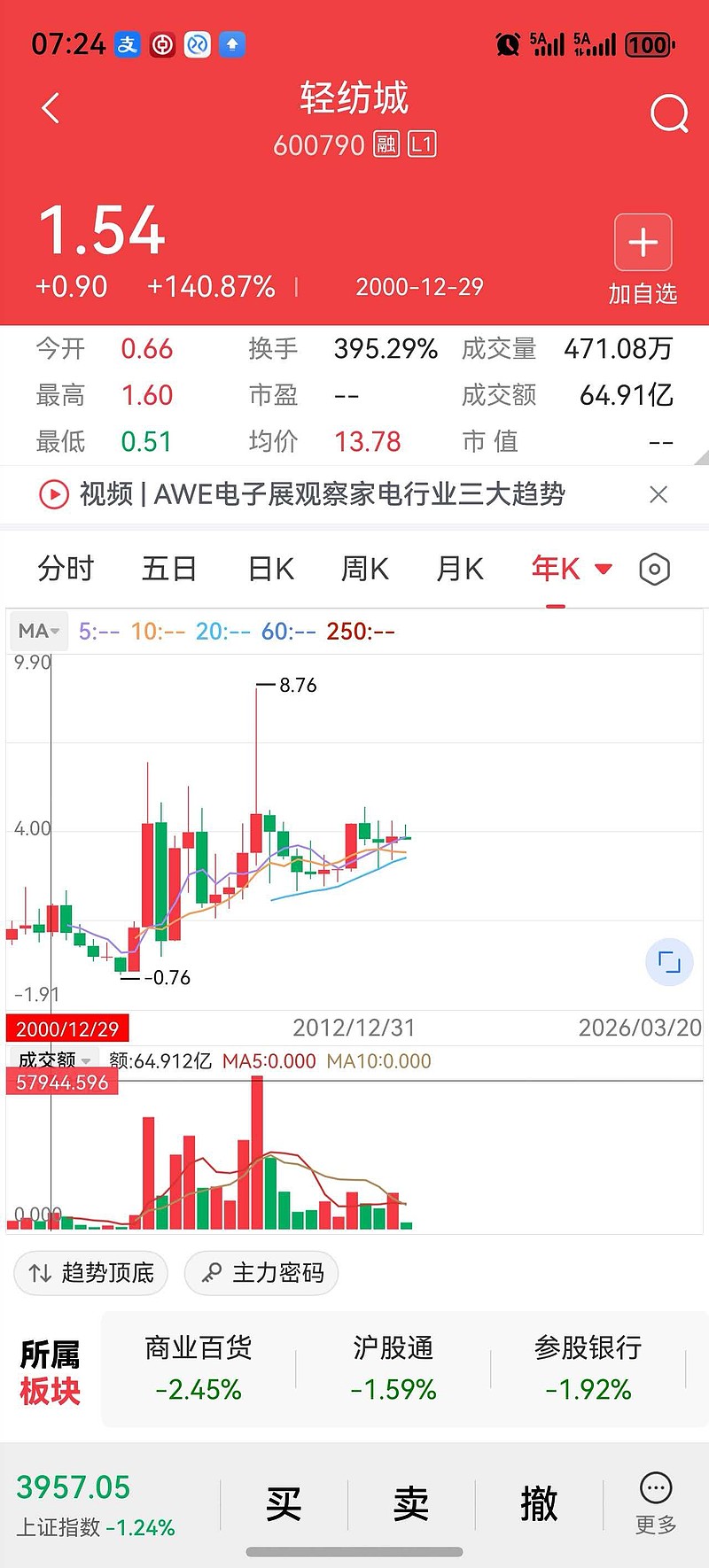Open the MA indicator dropdown
Screen dimensions: 709x1568
[x=37, y=631]
